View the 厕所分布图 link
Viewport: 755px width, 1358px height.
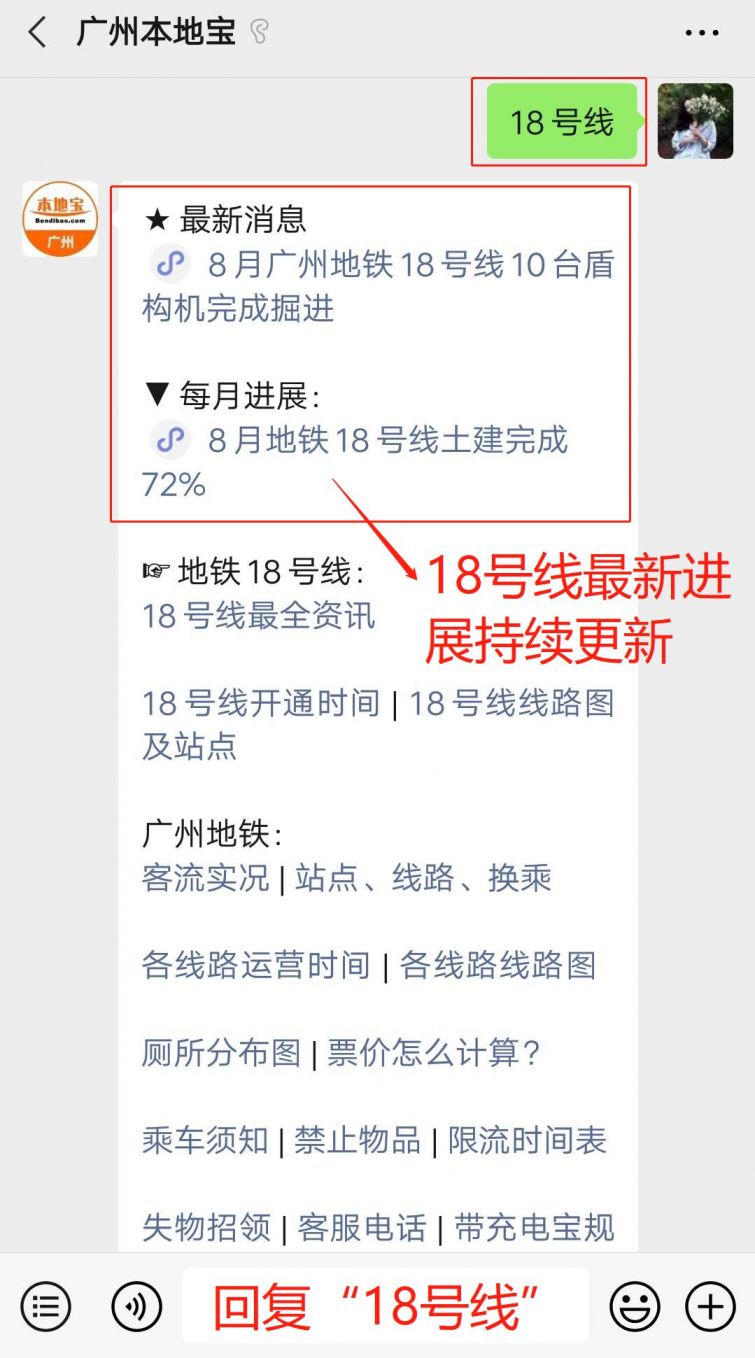click(x=221, y=1053)
